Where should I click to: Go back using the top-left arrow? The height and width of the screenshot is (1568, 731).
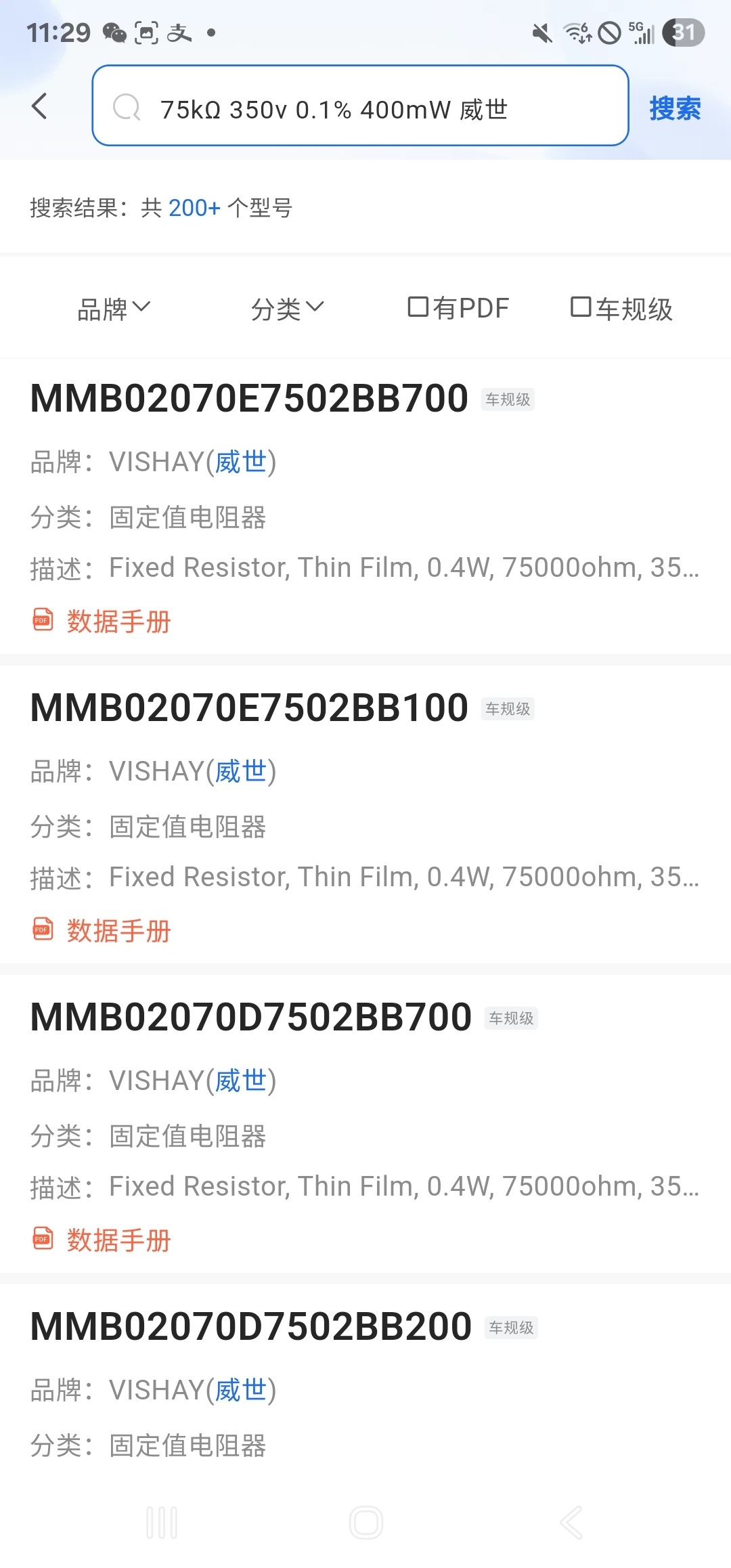click(x=40, y=106)
